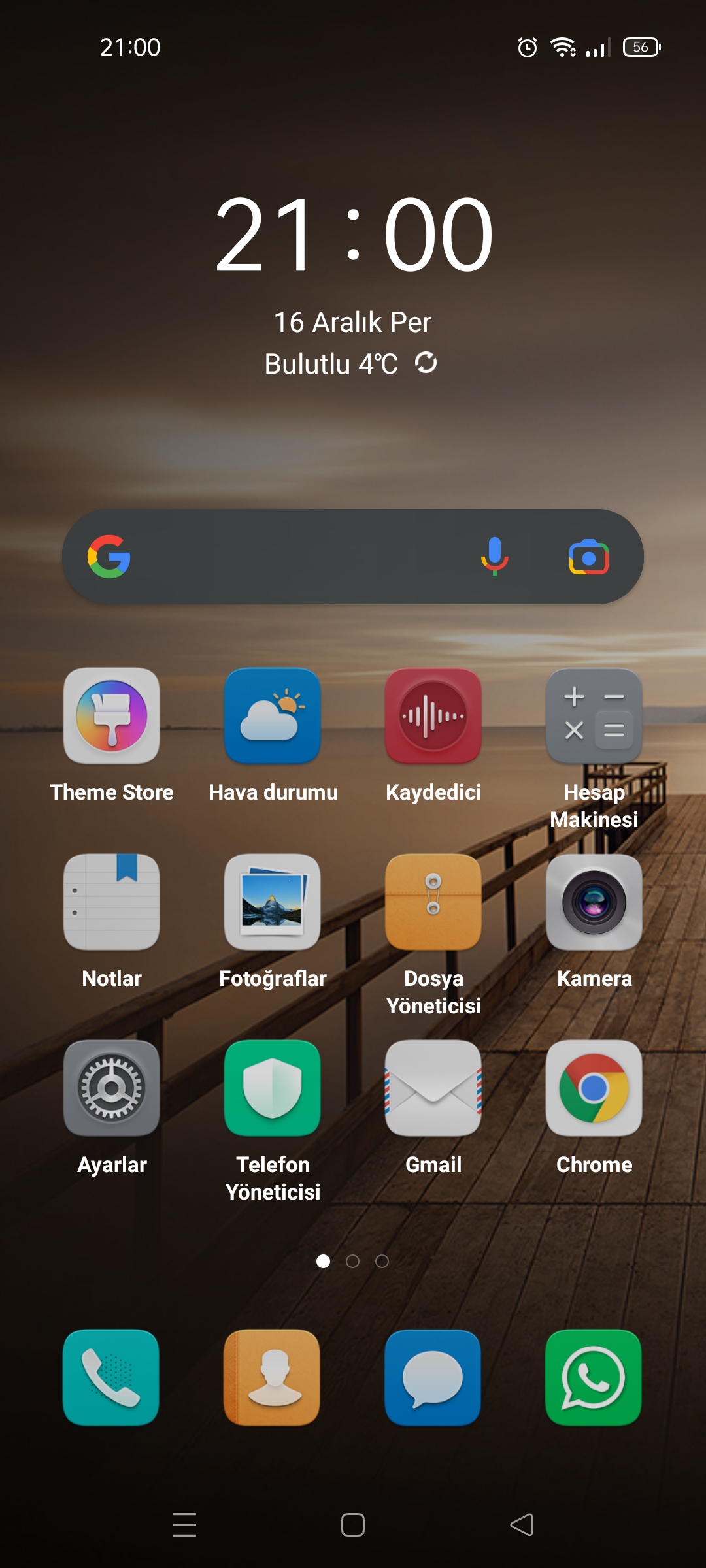The height and width of the screenshot is (1568, 706).
Task: Open the phone dialer in the dock
Action: (111, 1377)
